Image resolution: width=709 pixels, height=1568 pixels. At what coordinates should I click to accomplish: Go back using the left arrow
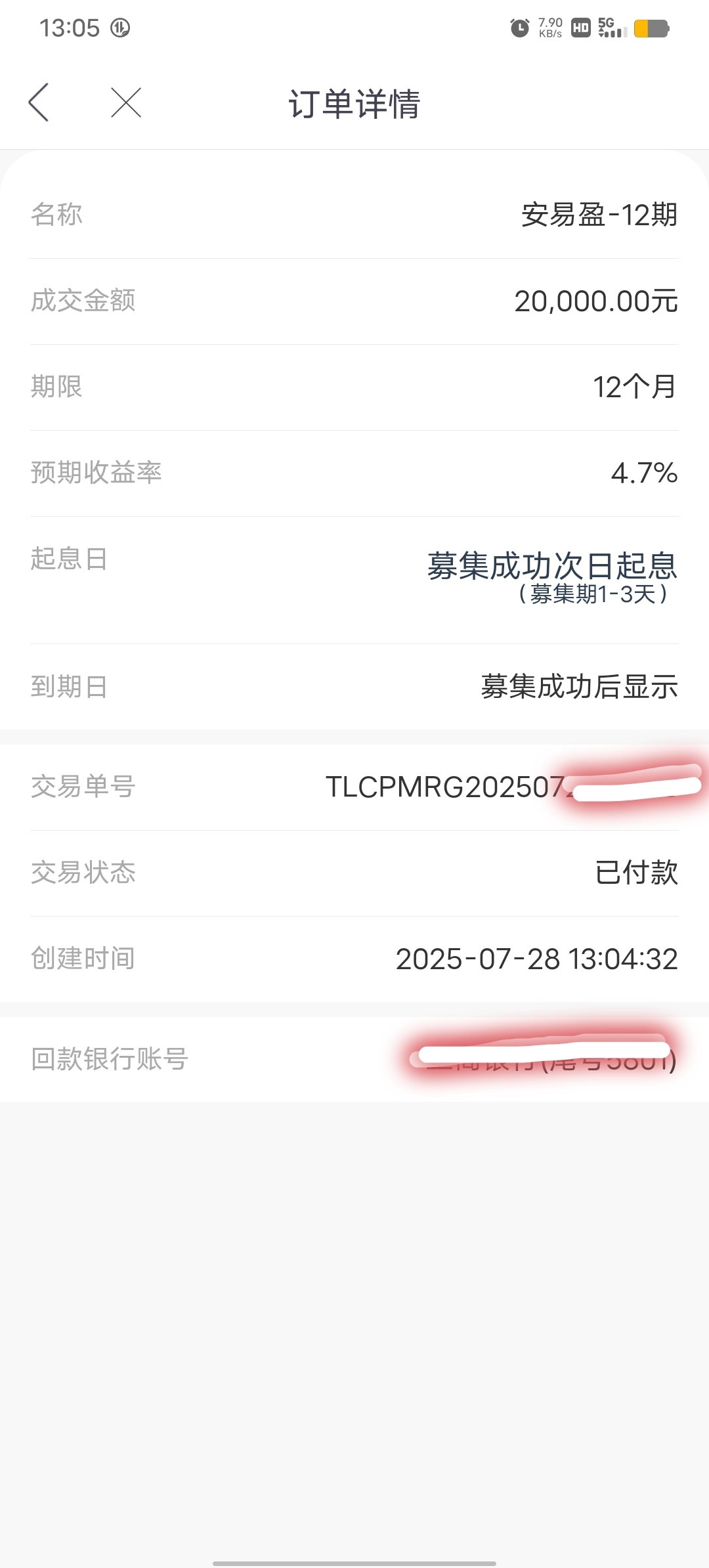[39, 102]
